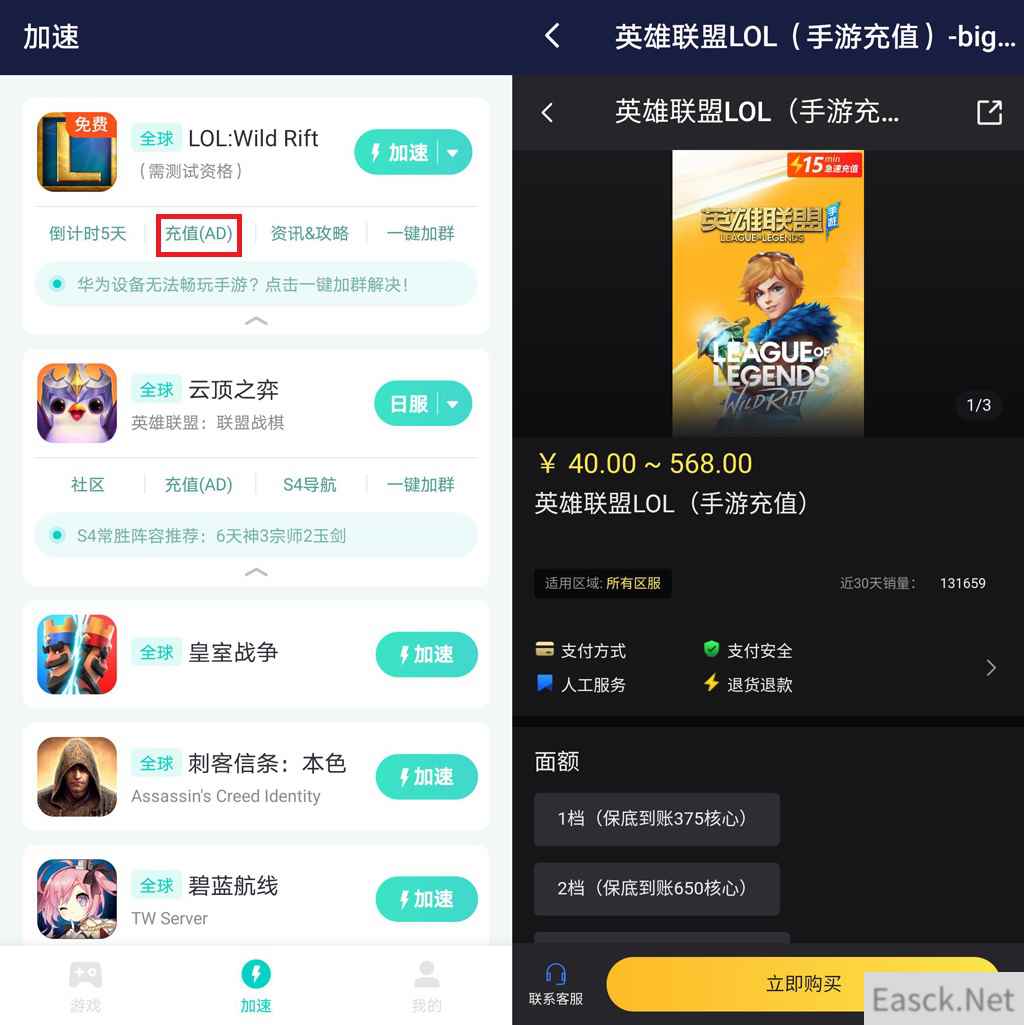Start 加速 for 刺客信条：本色
The image size is (1024, 1025).
click(426, 777)
